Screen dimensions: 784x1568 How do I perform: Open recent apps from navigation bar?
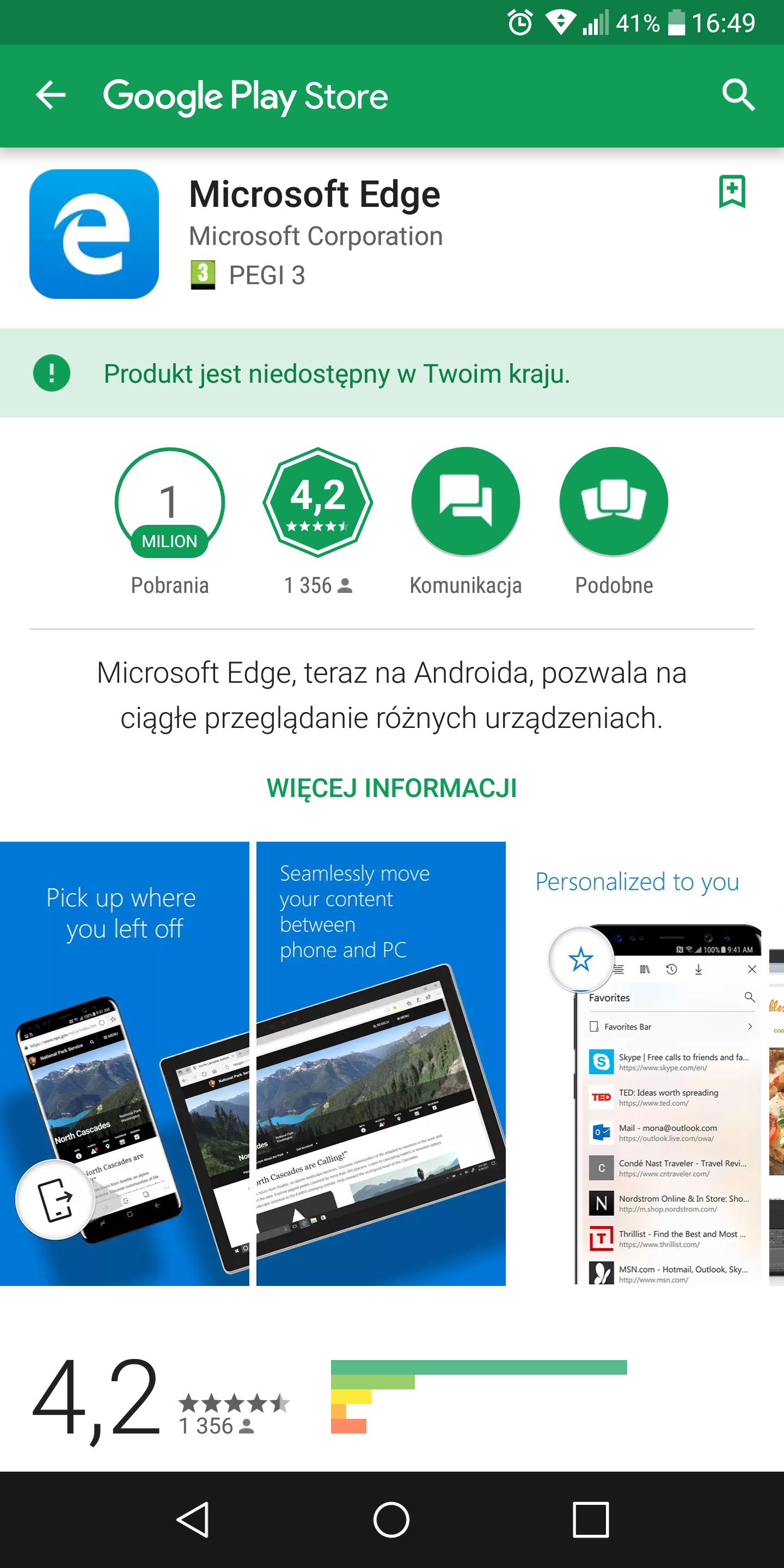pyautogui.click(x=590, y=1520)
